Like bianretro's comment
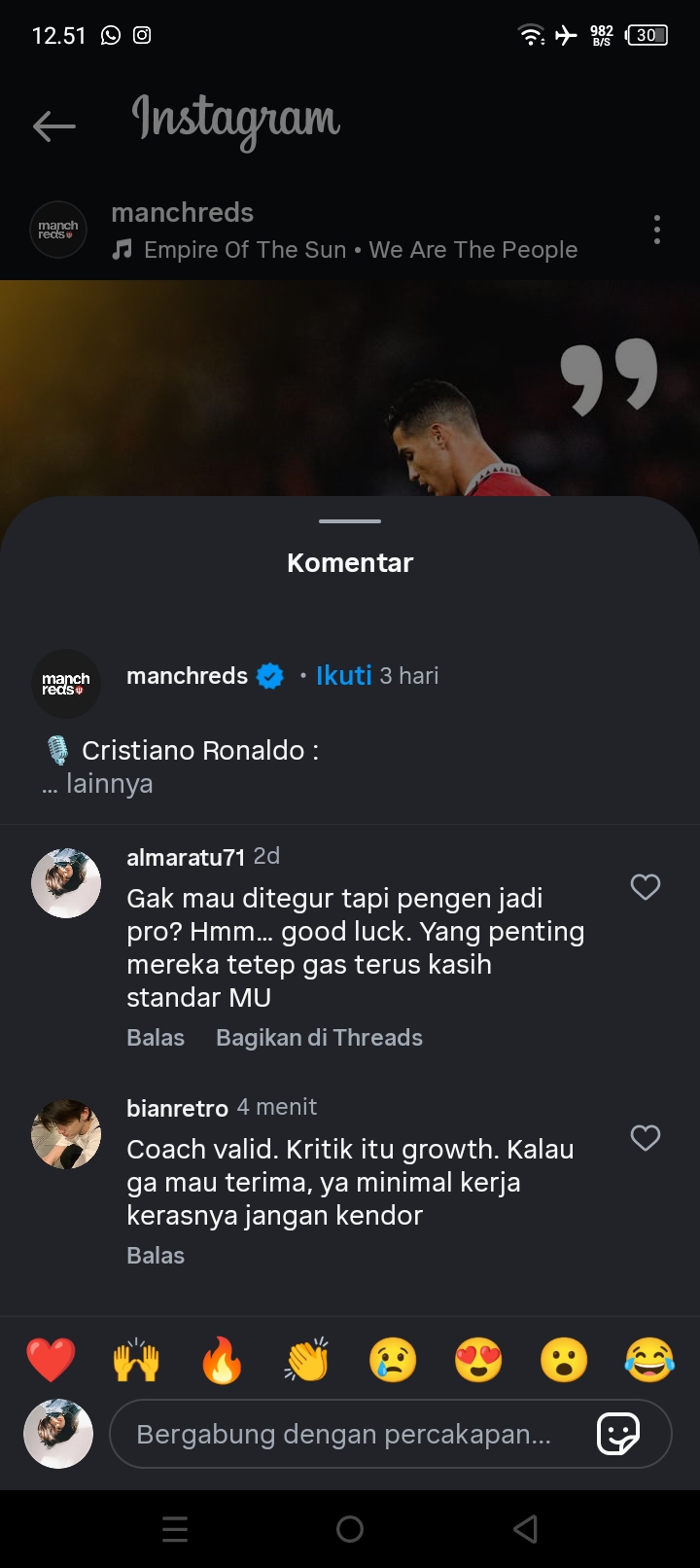This screenshot has width=700, height=1568. tap(646, 1138)
